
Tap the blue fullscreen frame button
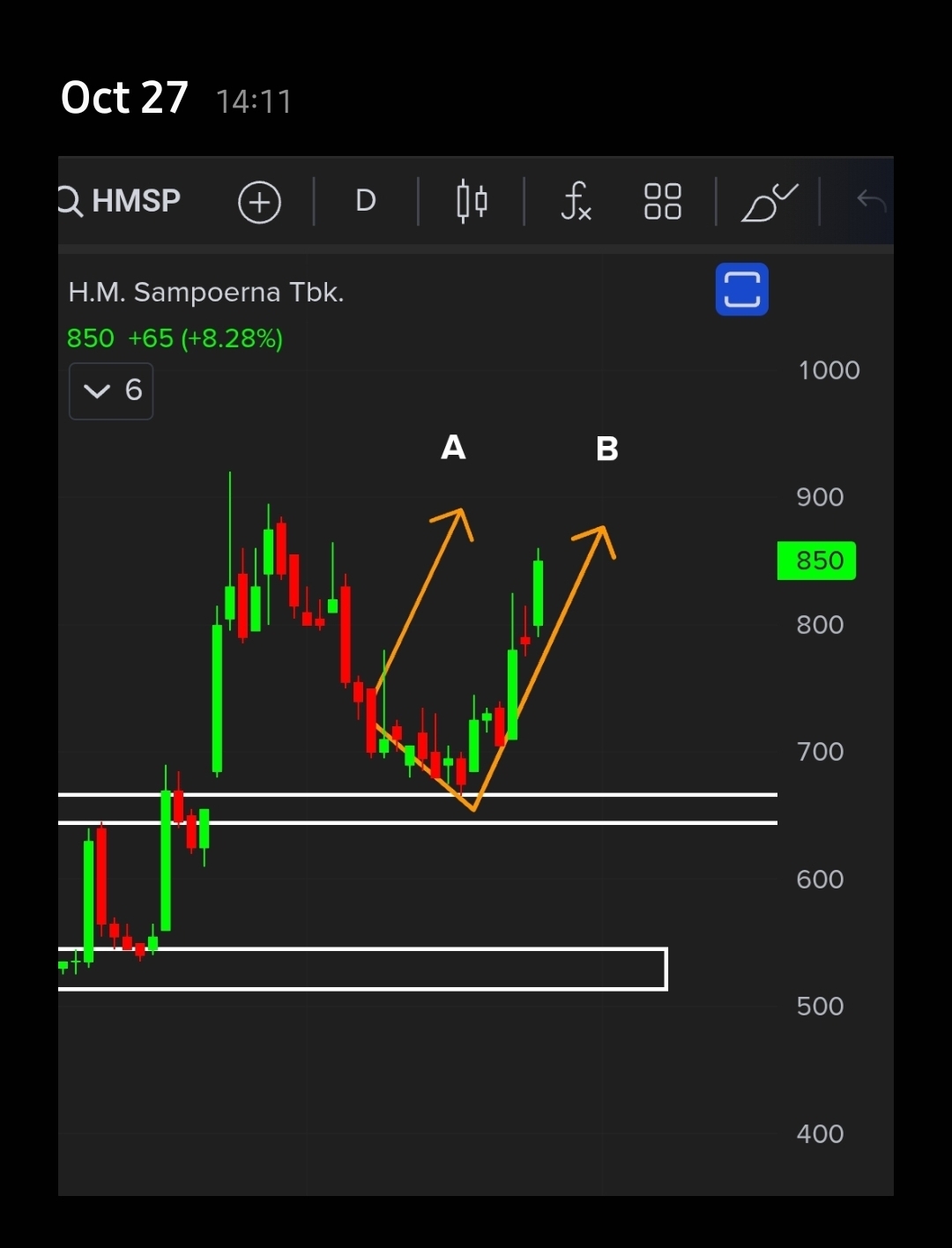click(x=741, y=289)
